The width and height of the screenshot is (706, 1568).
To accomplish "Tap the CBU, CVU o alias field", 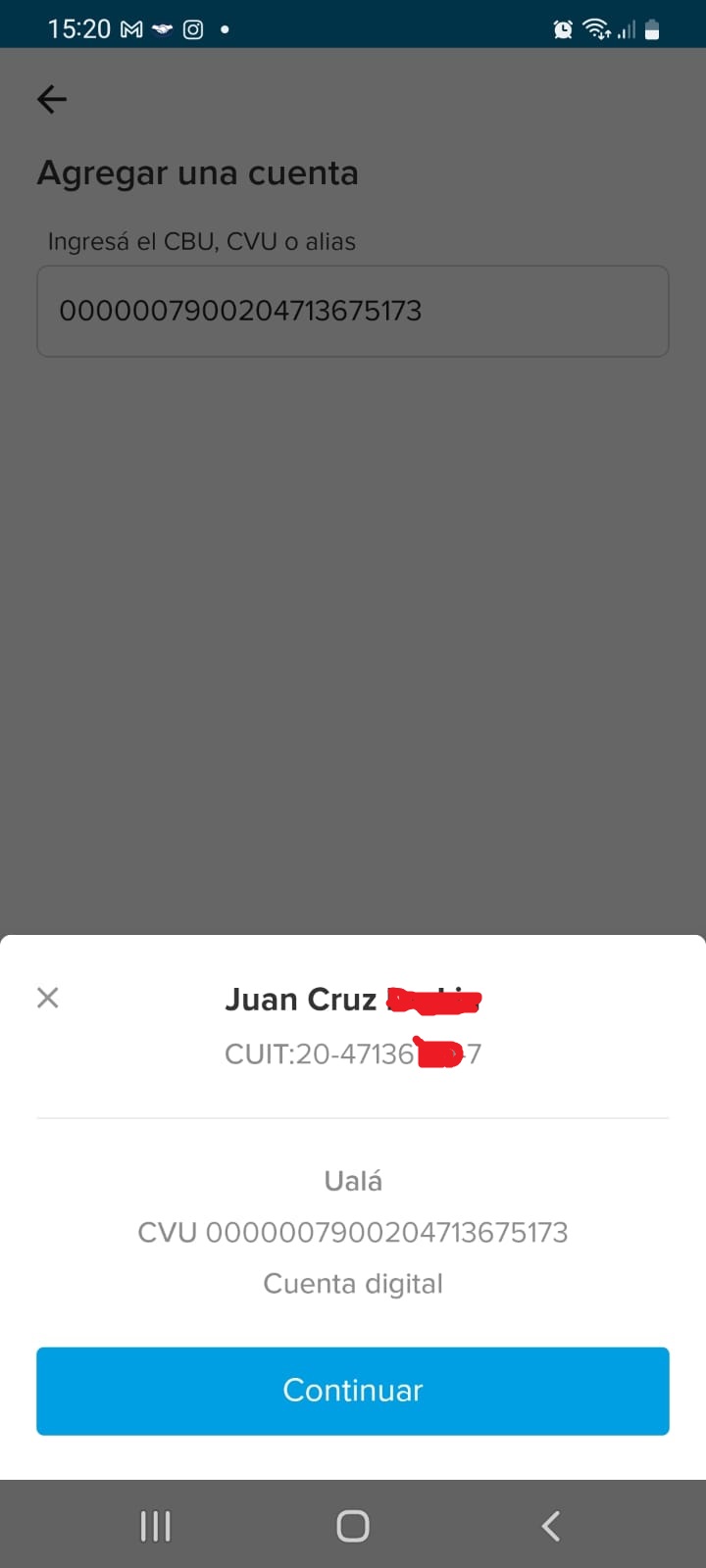I will click(353, 311).
